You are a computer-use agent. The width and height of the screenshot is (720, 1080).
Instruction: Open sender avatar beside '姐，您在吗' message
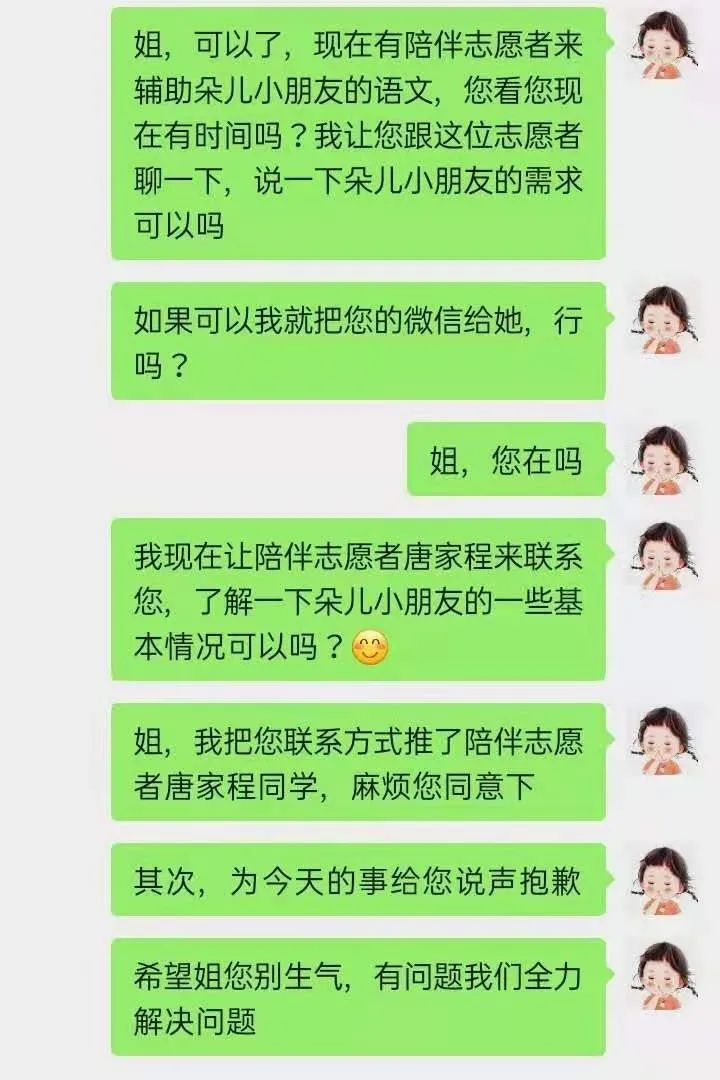tap(662, 459)
